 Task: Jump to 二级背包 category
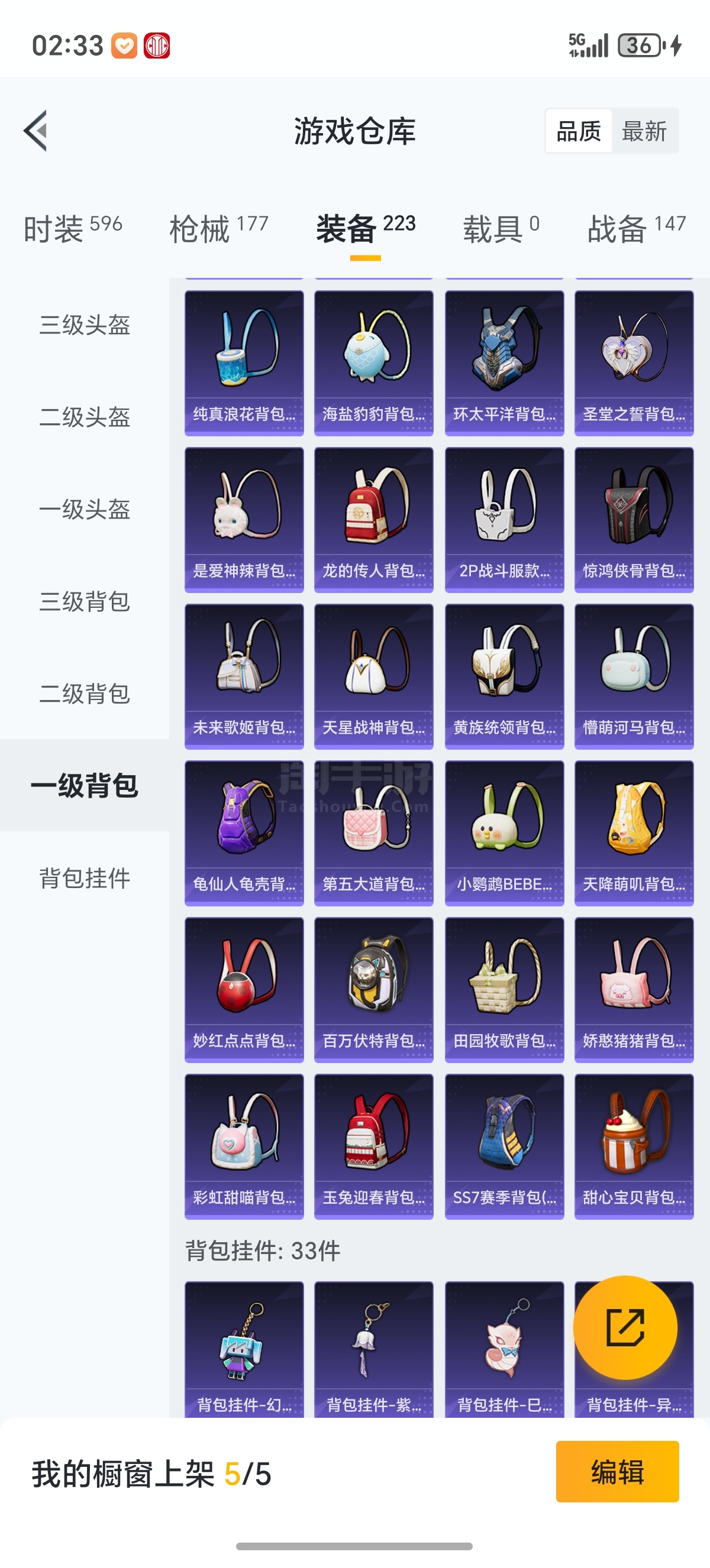[85, 694]
